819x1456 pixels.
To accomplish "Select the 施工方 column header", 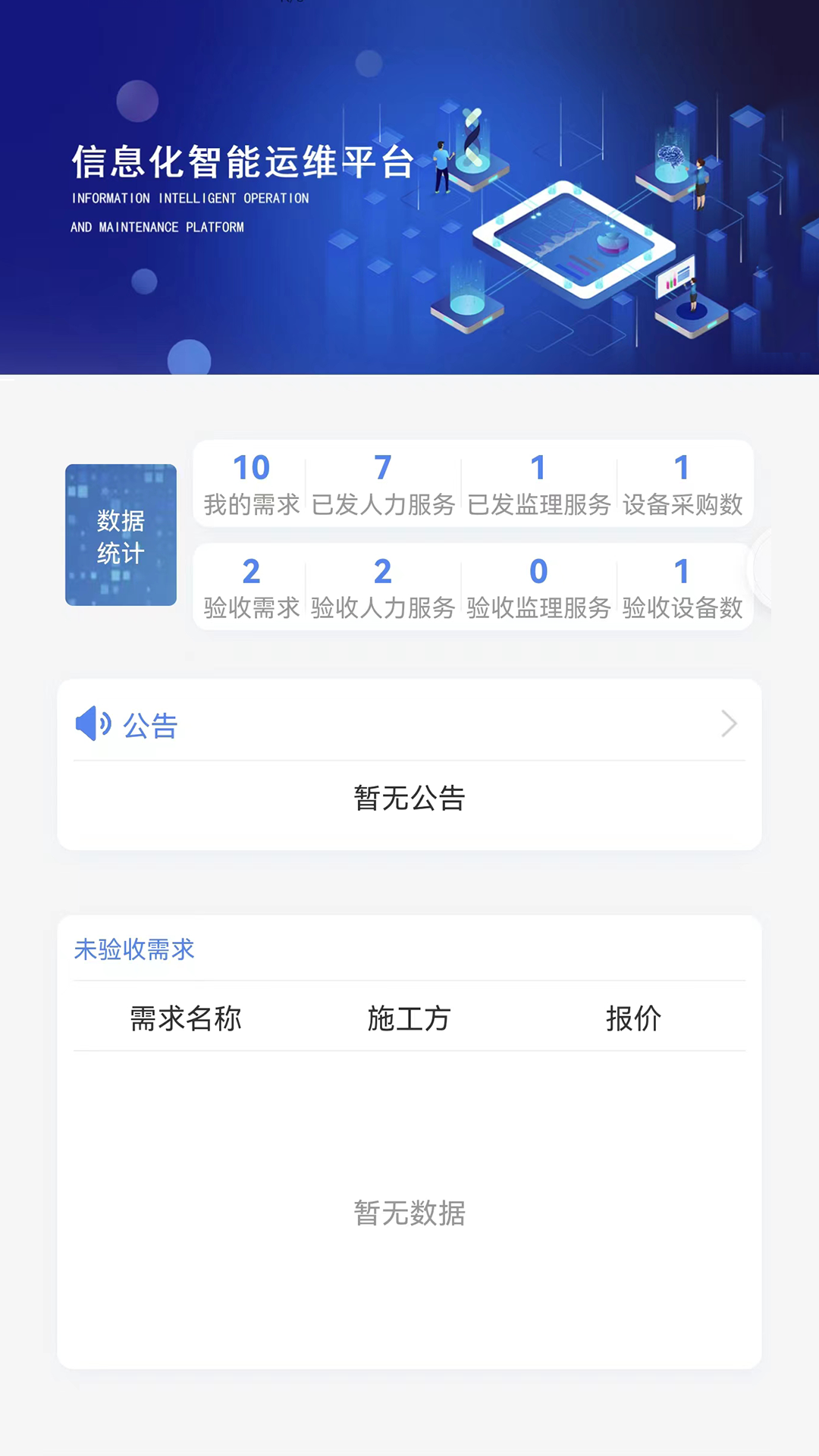I will 409,1020.
